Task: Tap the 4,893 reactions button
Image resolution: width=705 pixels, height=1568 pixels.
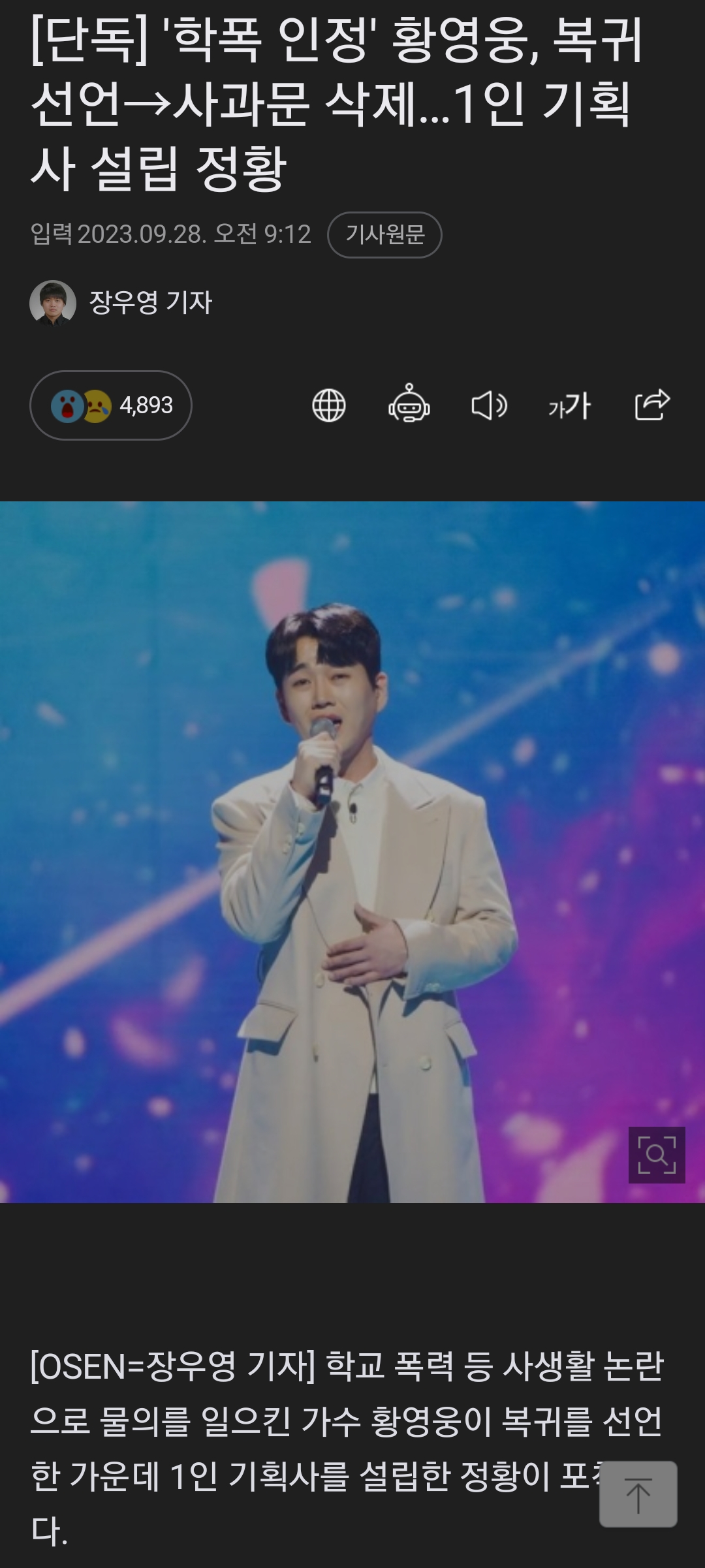Action: pyautogui.click(x=111, y=405)
